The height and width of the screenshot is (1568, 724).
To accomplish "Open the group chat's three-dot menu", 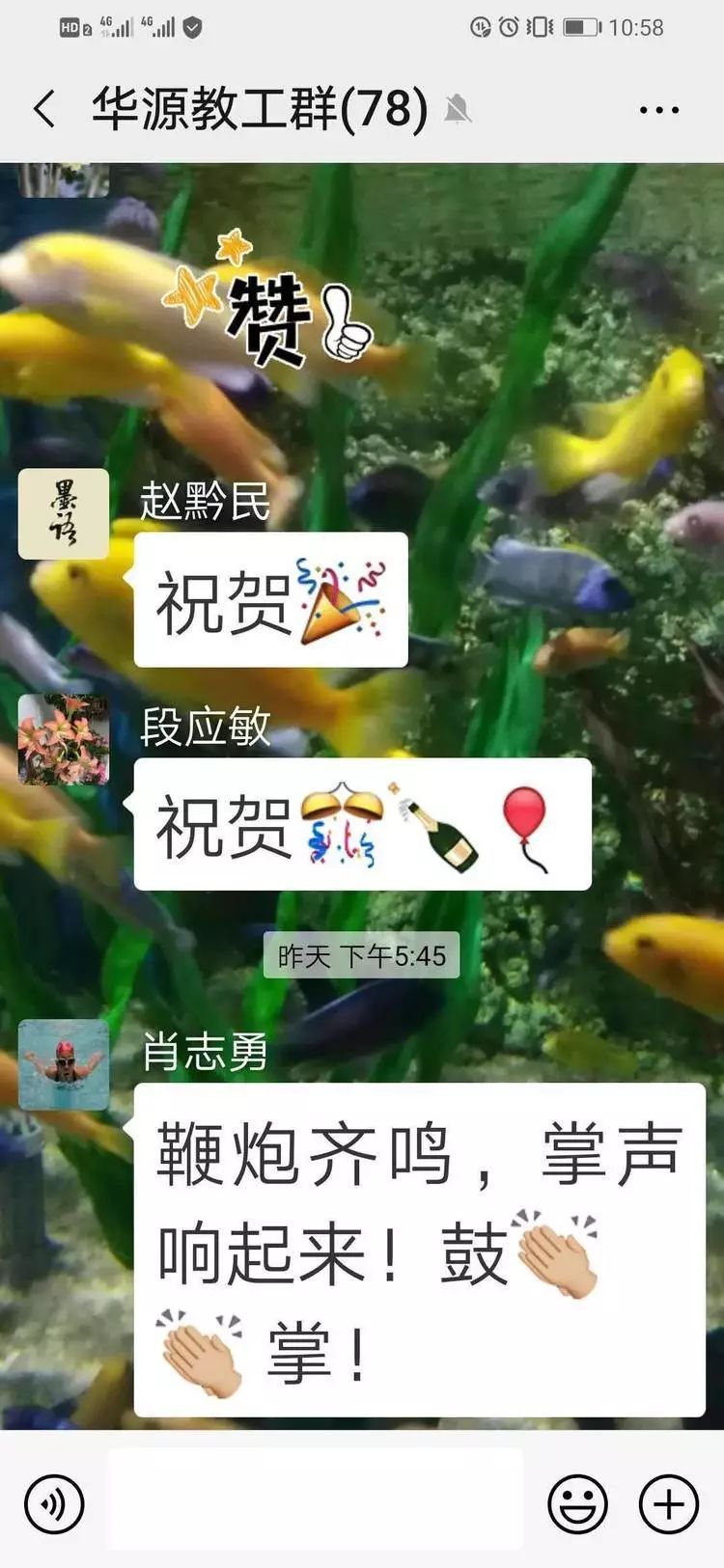I will tap(659, 110).
